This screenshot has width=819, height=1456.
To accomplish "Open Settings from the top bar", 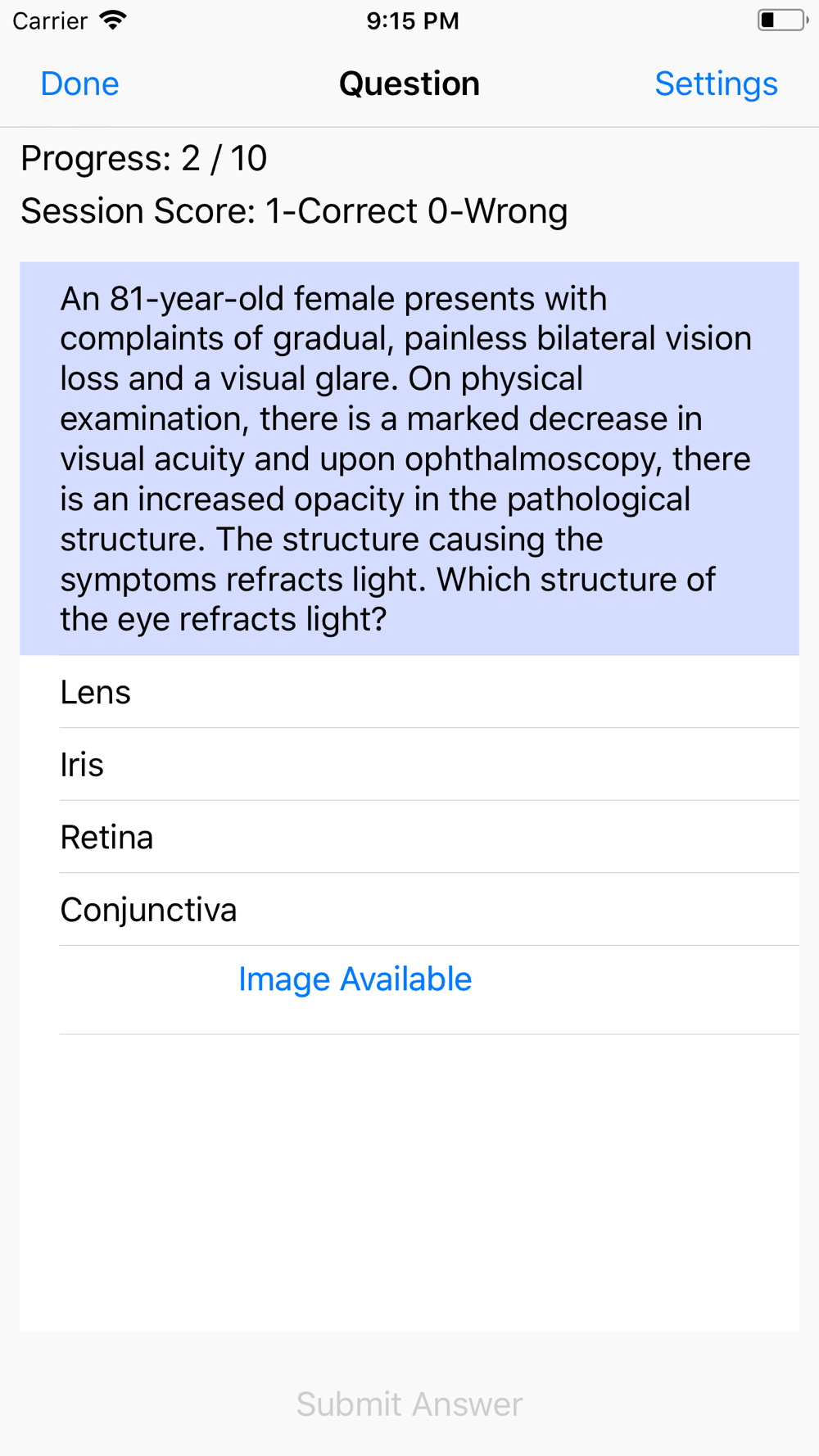I will coord(716,84).
